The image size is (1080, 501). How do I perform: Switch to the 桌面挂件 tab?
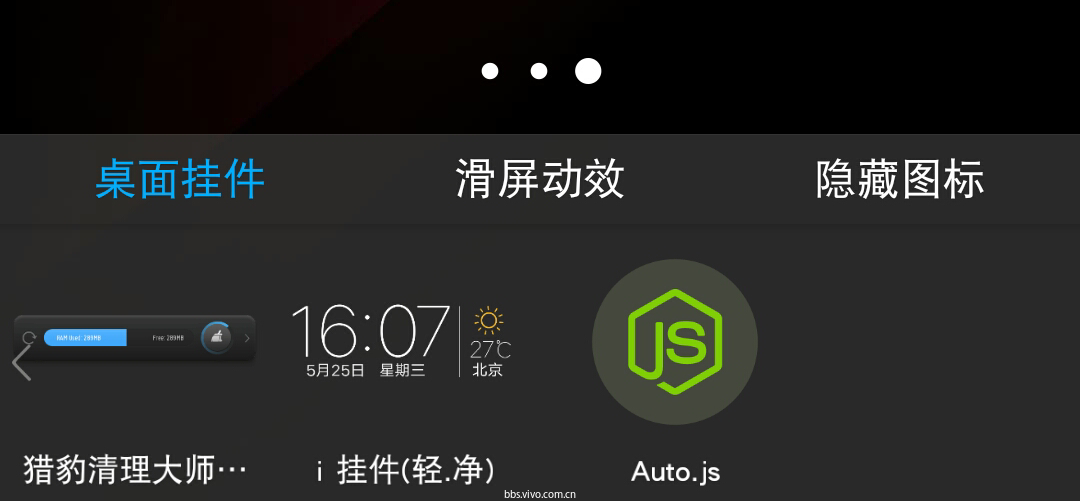click(180, 180)
